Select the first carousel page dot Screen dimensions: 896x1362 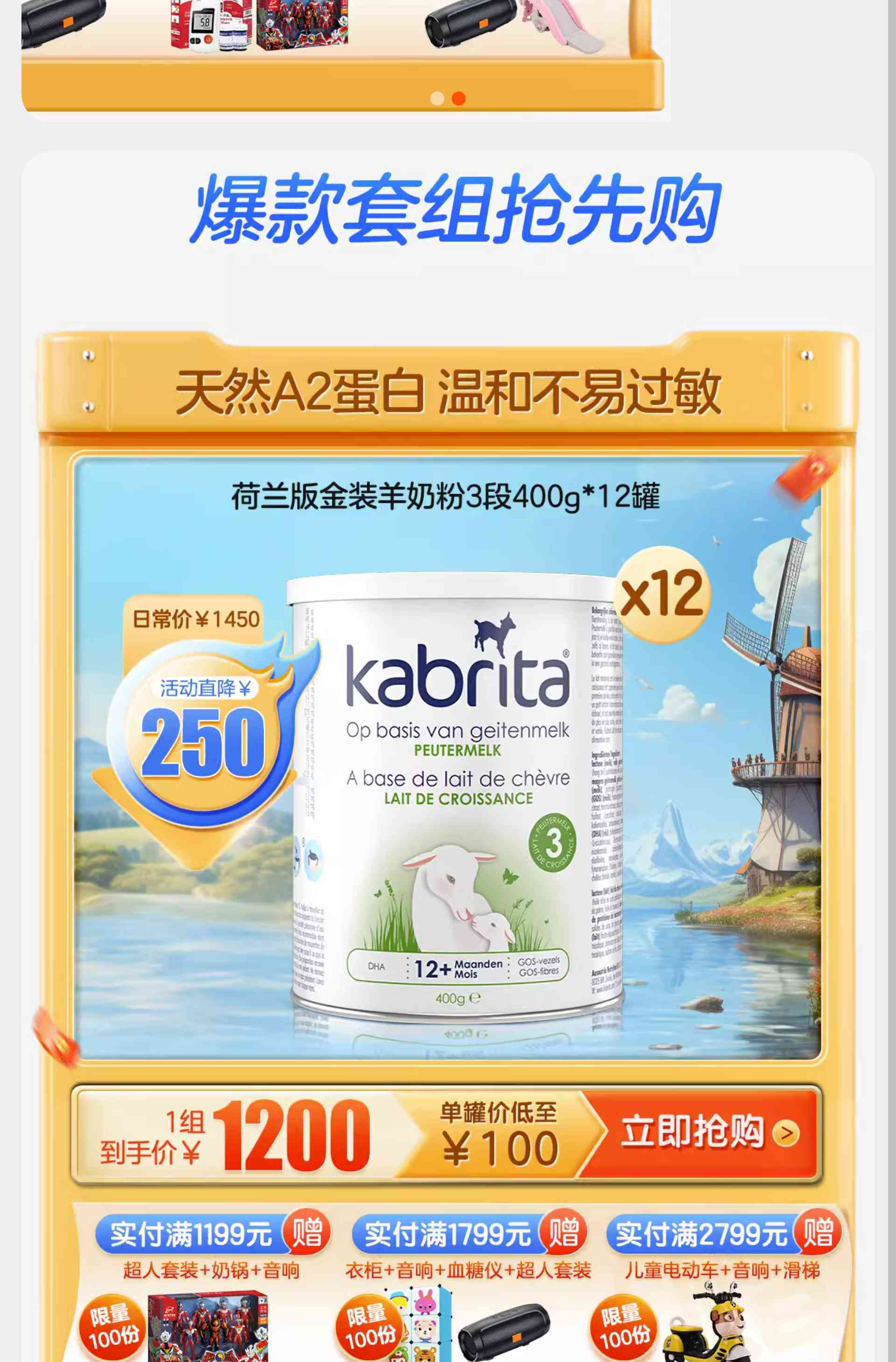tap(436, 99)
